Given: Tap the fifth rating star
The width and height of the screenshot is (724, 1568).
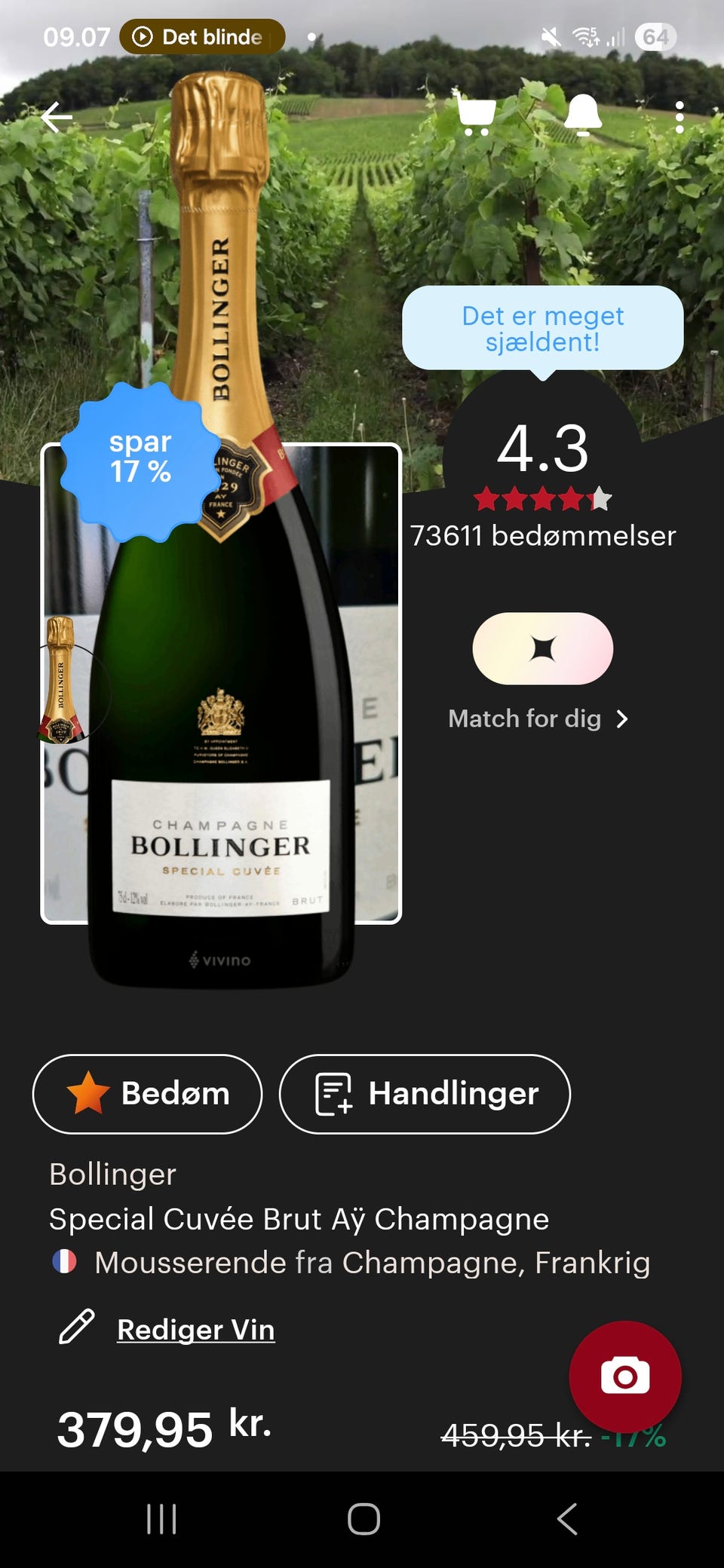Looking at the screenshot, I should (600, 498).
